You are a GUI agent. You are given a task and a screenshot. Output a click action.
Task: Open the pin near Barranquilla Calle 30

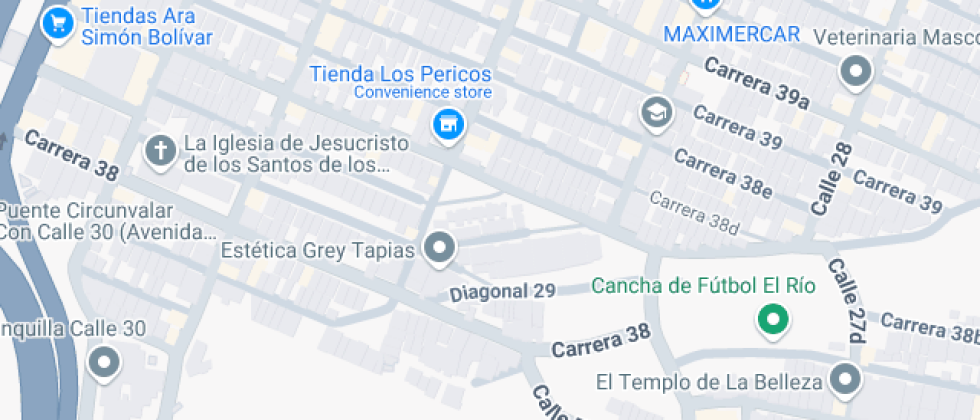(x=104, y=364)
